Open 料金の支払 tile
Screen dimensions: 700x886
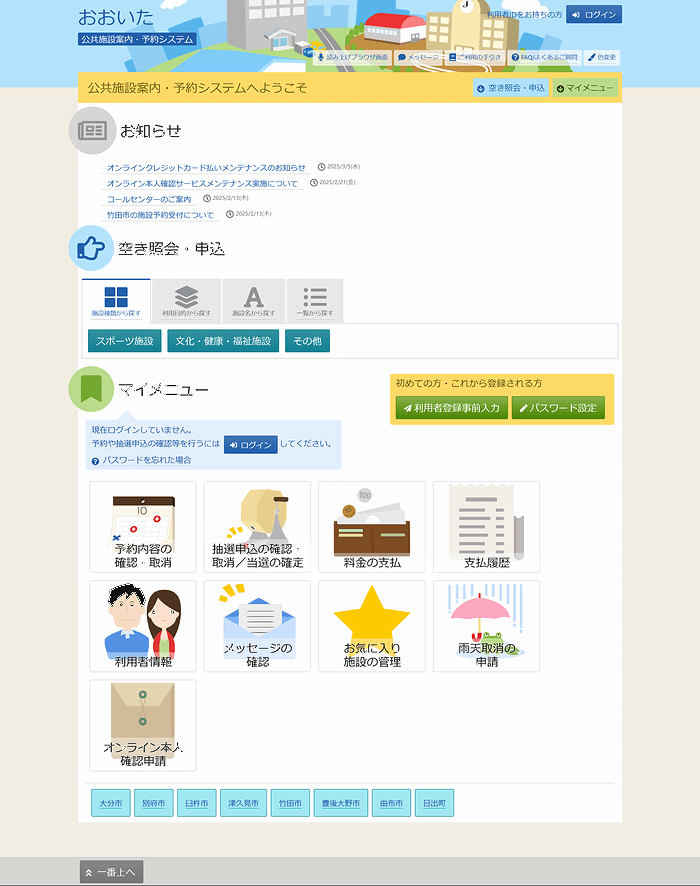click(371, 528)
